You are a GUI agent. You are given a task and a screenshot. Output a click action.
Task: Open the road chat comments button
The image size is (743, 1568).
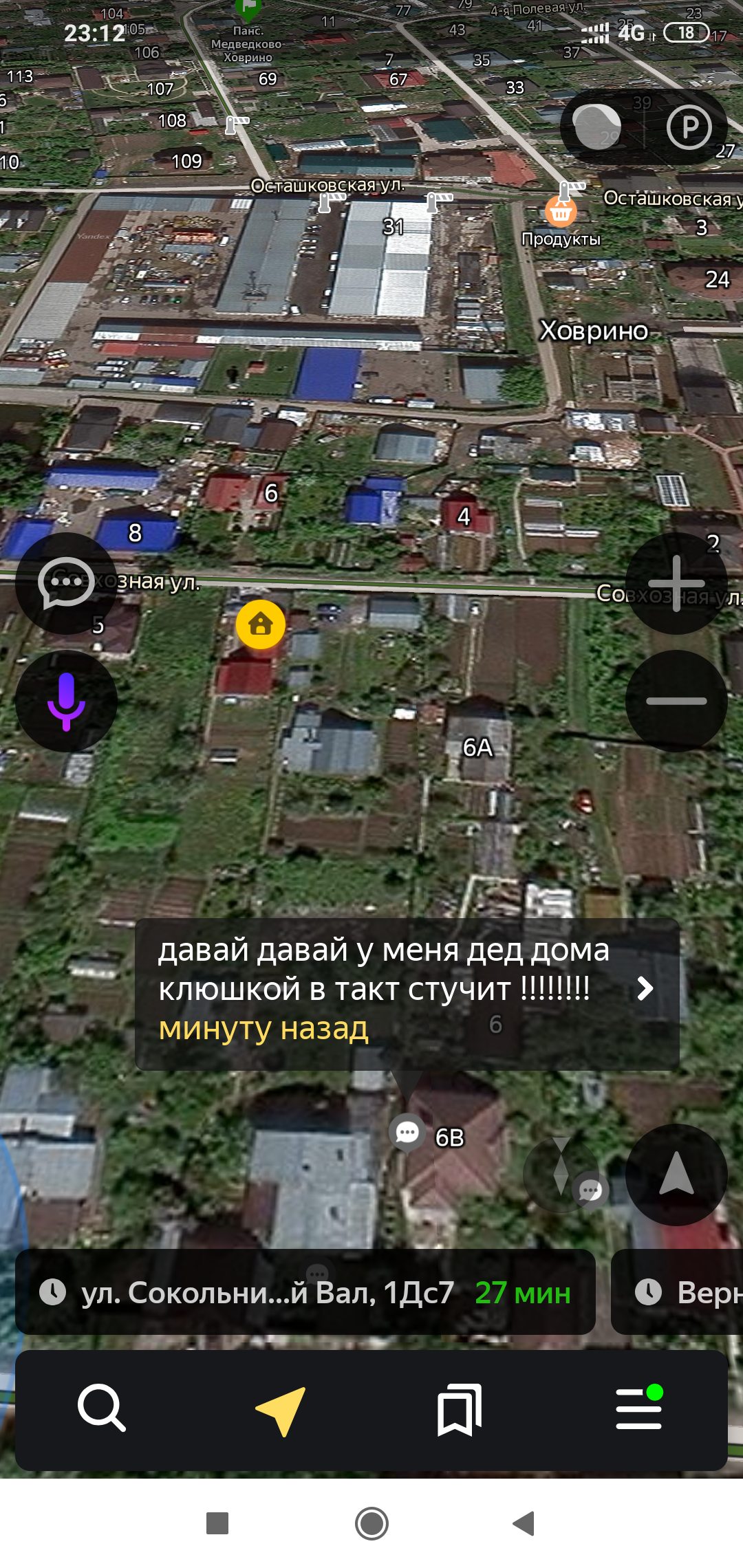66,583
